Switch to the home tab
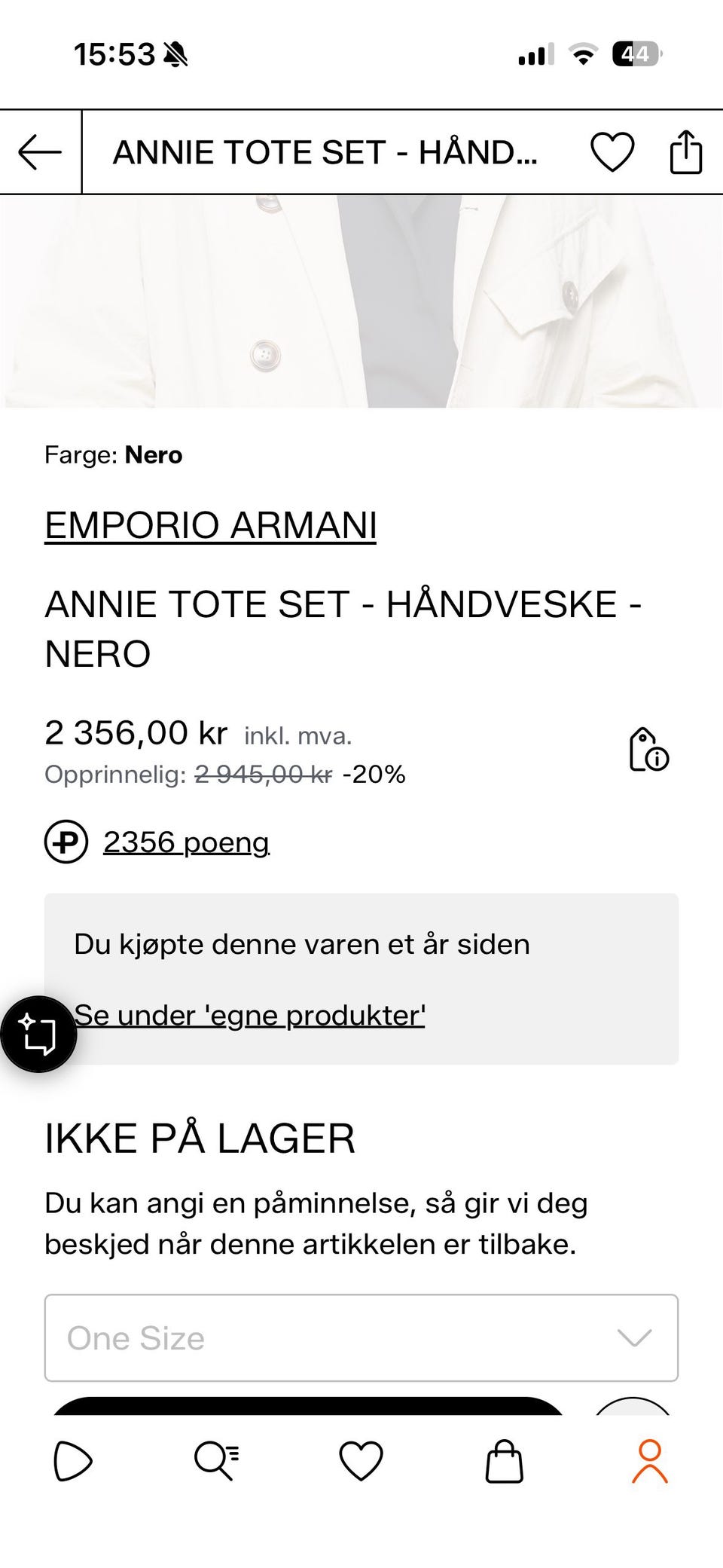 coord(73,1462)
